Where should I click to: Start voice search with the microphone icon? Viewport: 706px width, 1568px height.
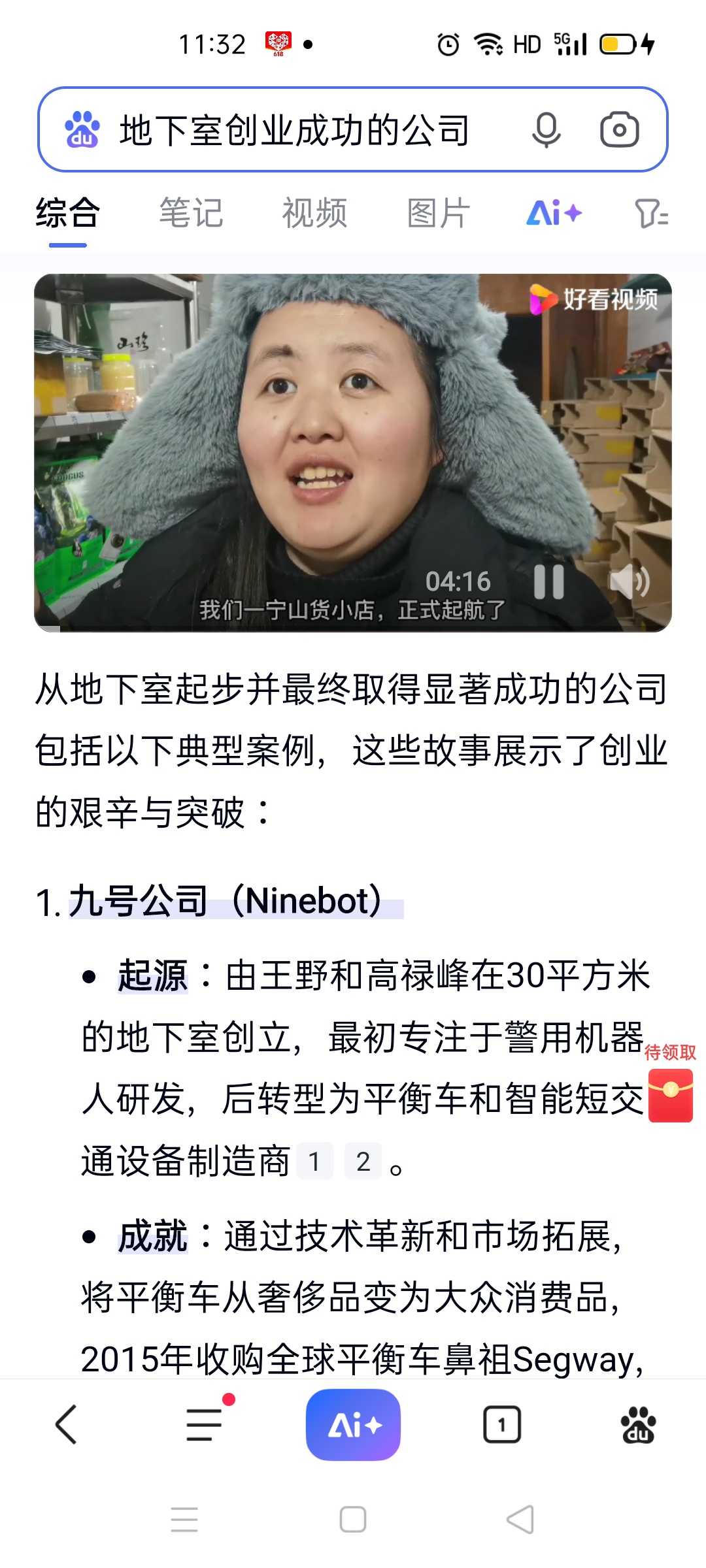(x=546, y=130)
